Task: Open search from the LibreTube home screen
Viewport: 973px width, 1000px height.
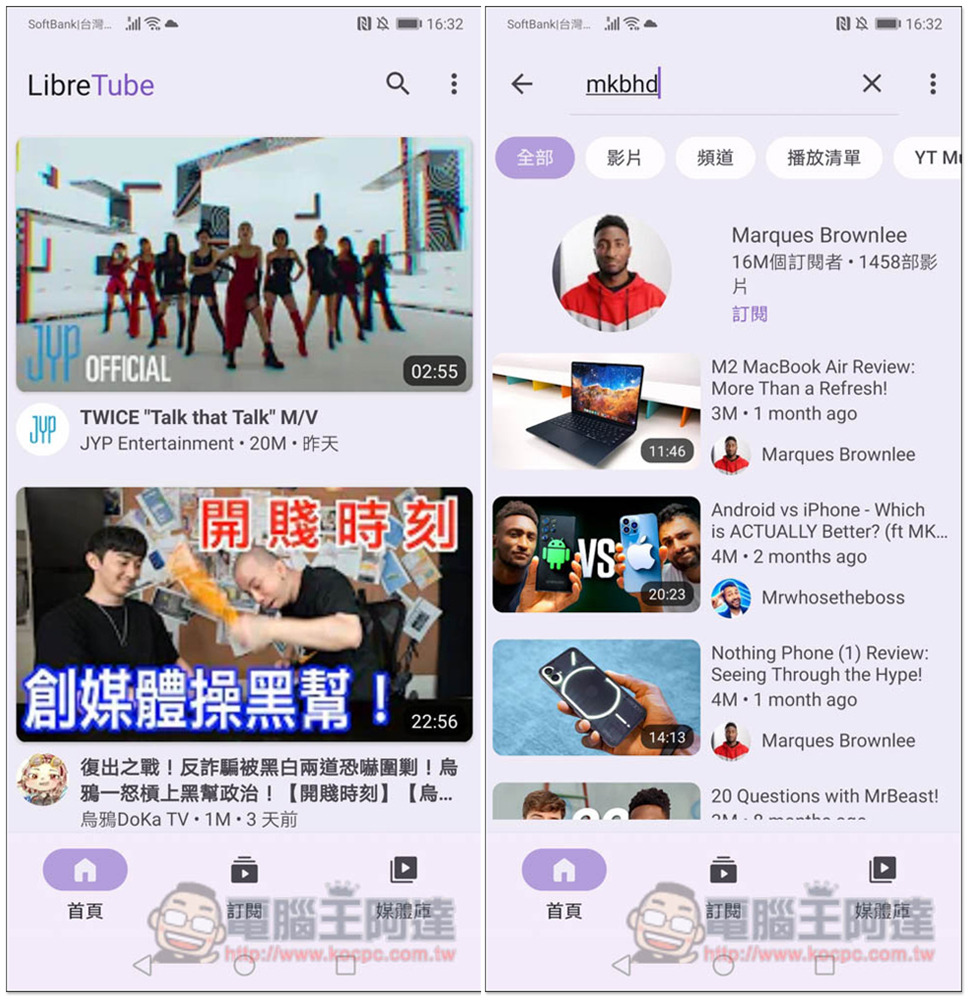Action: 398,84
